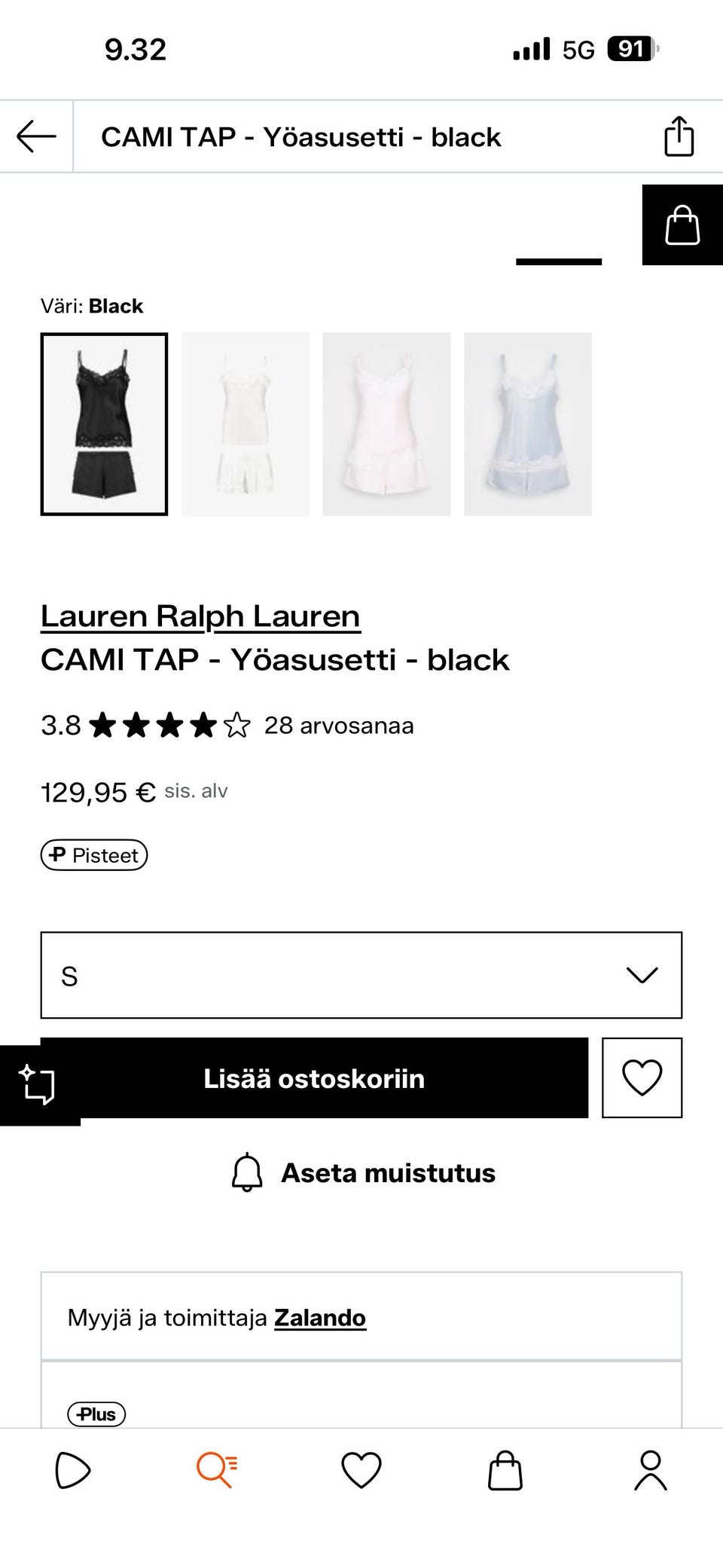Add item to wishlist with heart button
Viewport: 723px width, 1568px height.
coord(642,1078)
